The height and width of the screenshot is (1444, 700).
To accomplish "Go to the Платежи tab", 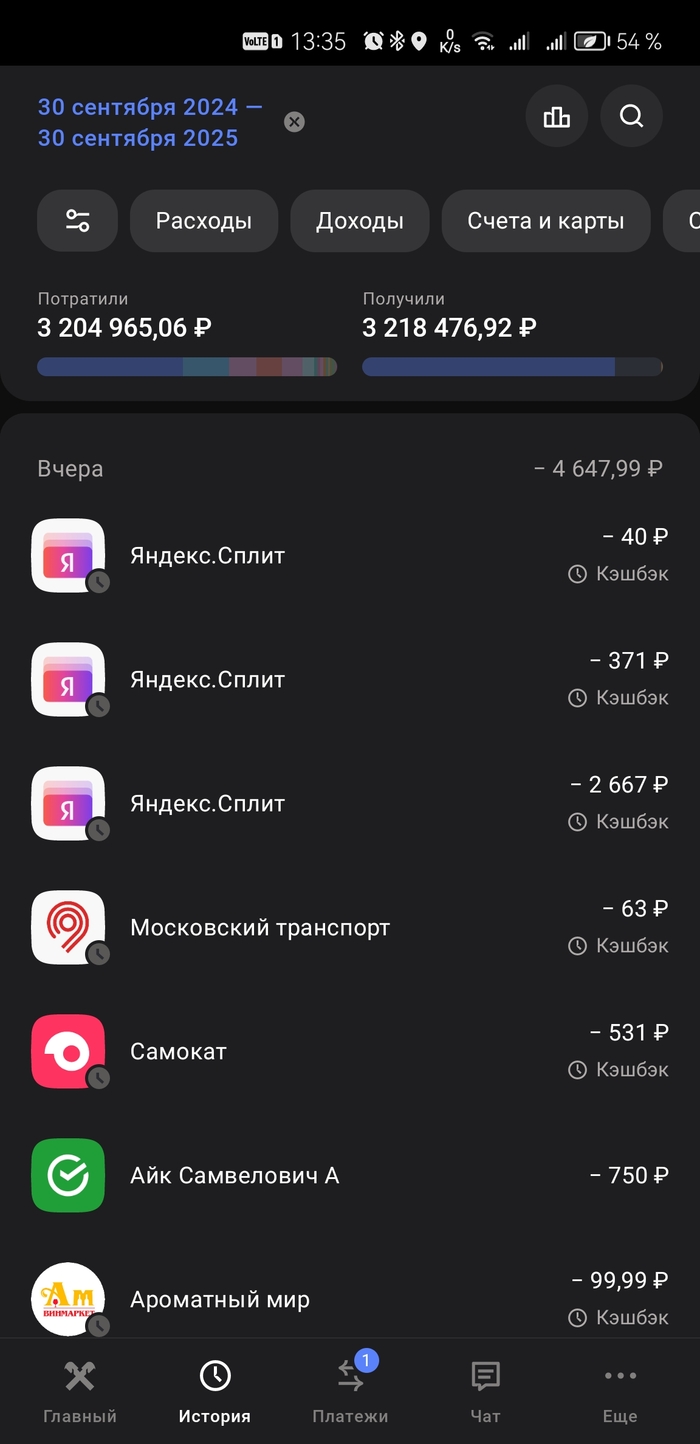I will coord(350,1391).
